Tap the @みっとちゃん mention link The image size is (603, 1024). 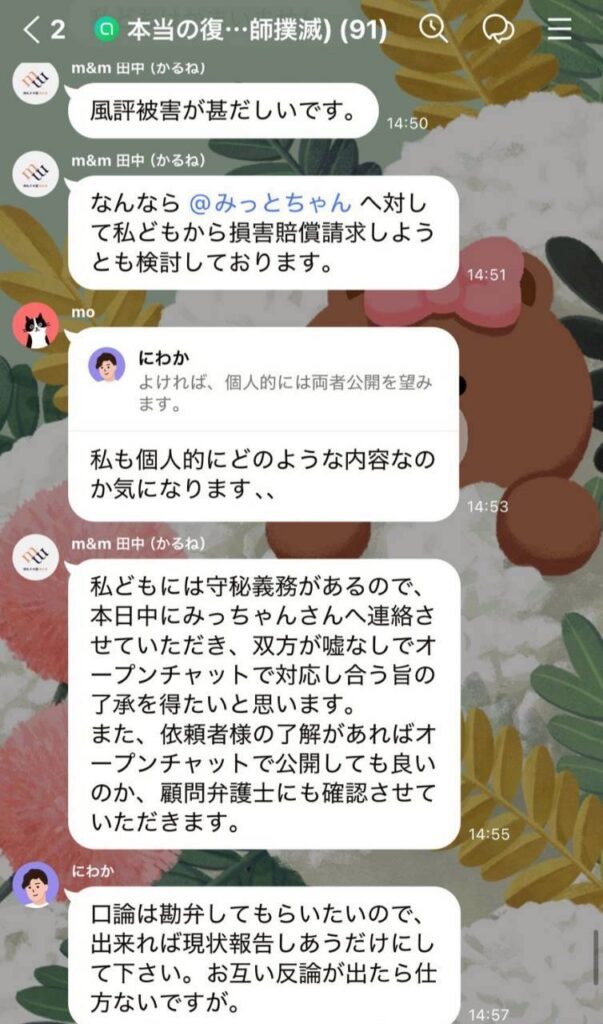click(x=271, y=202)
